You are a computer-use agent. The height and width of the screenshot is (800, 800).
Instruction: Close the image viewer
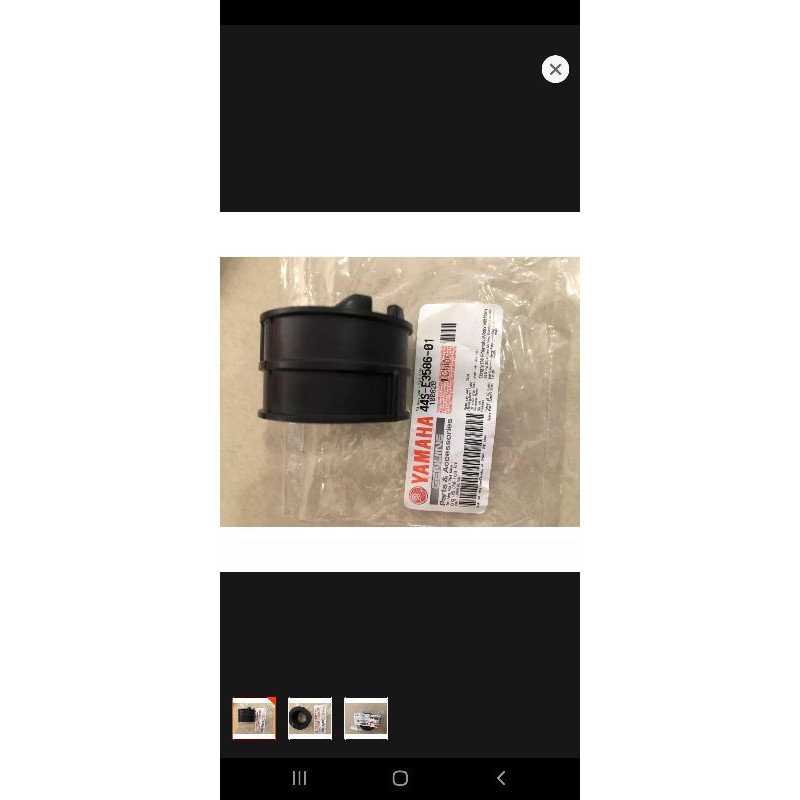point(555,69)
